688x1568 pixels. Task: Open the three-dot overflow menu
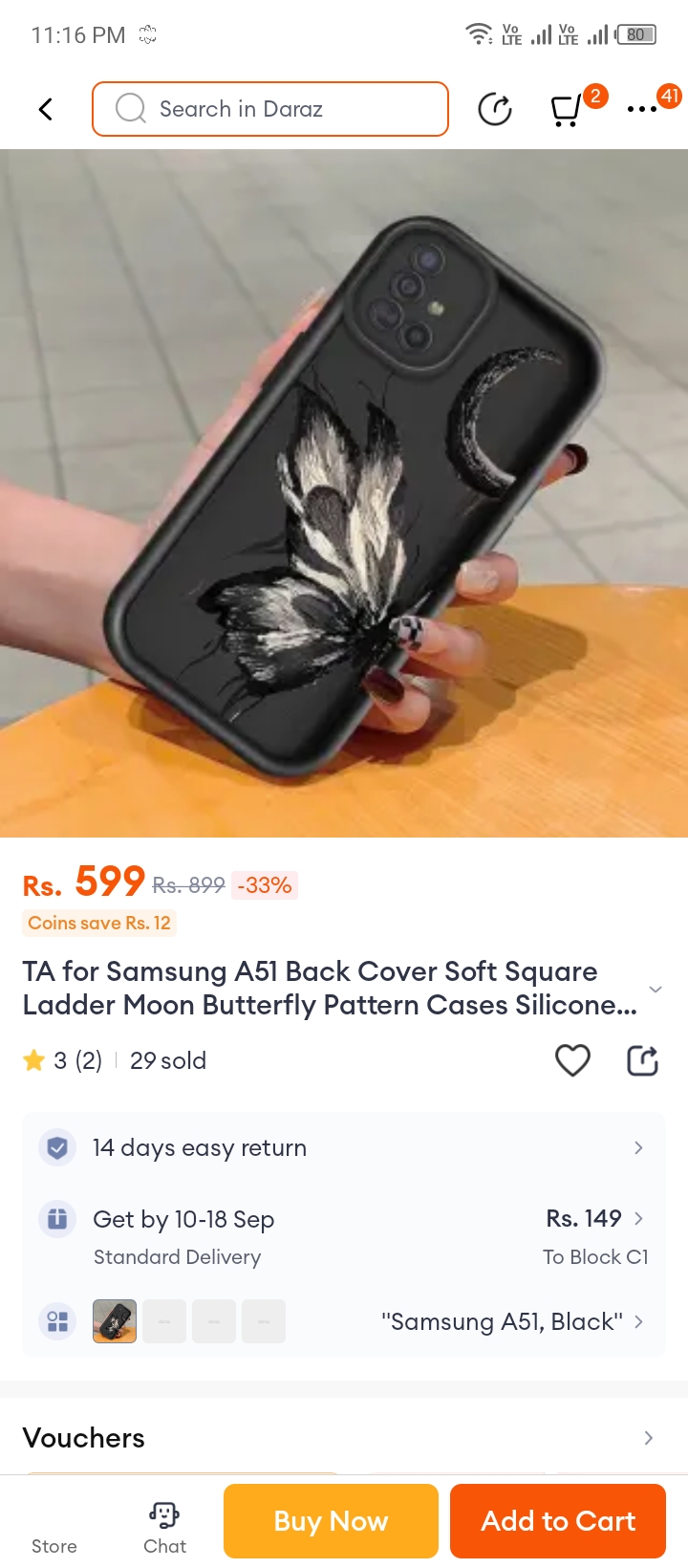[641, 110]
